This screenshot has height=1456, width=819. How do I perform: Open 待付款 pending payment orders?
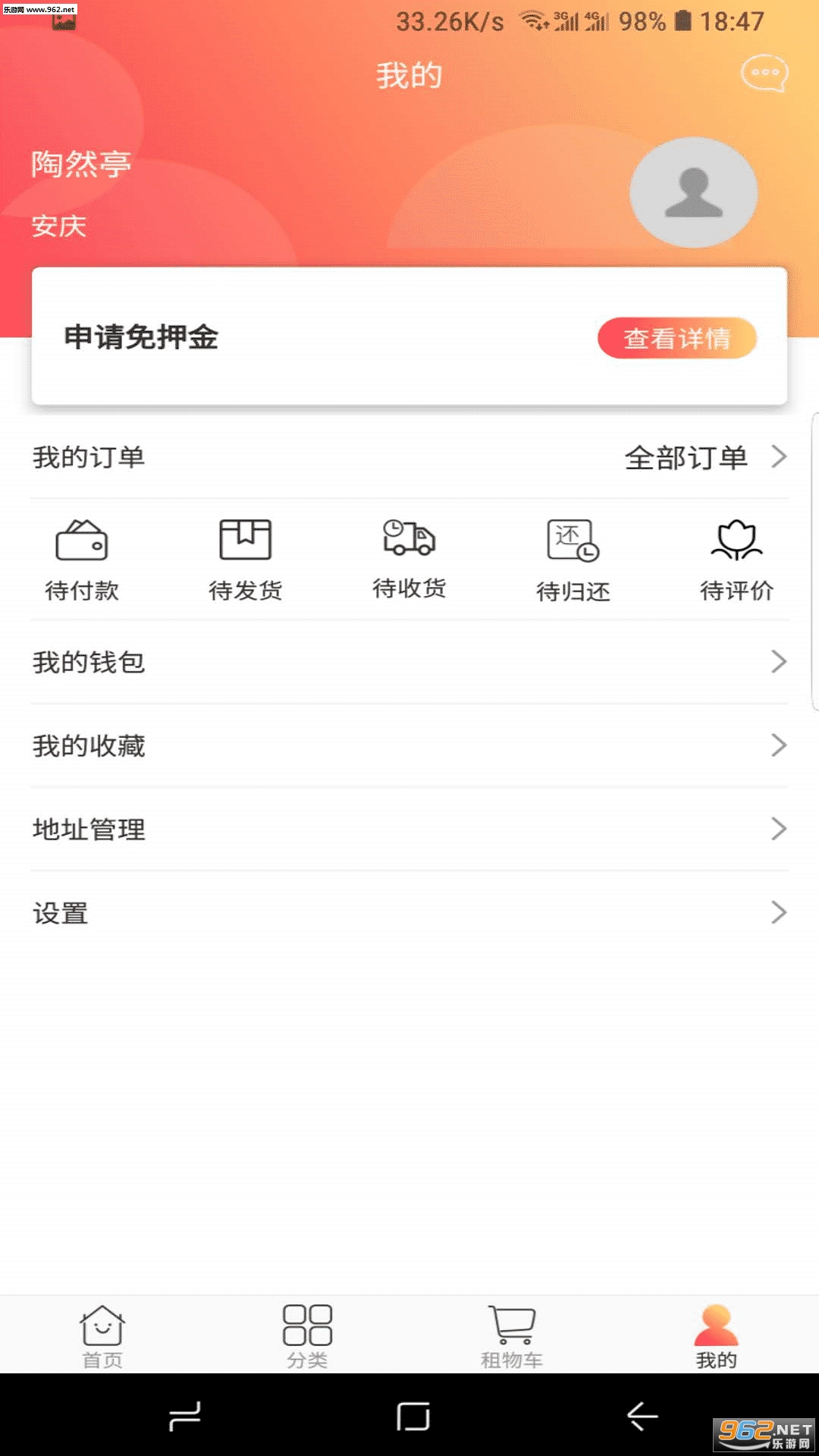click(82, 560)
